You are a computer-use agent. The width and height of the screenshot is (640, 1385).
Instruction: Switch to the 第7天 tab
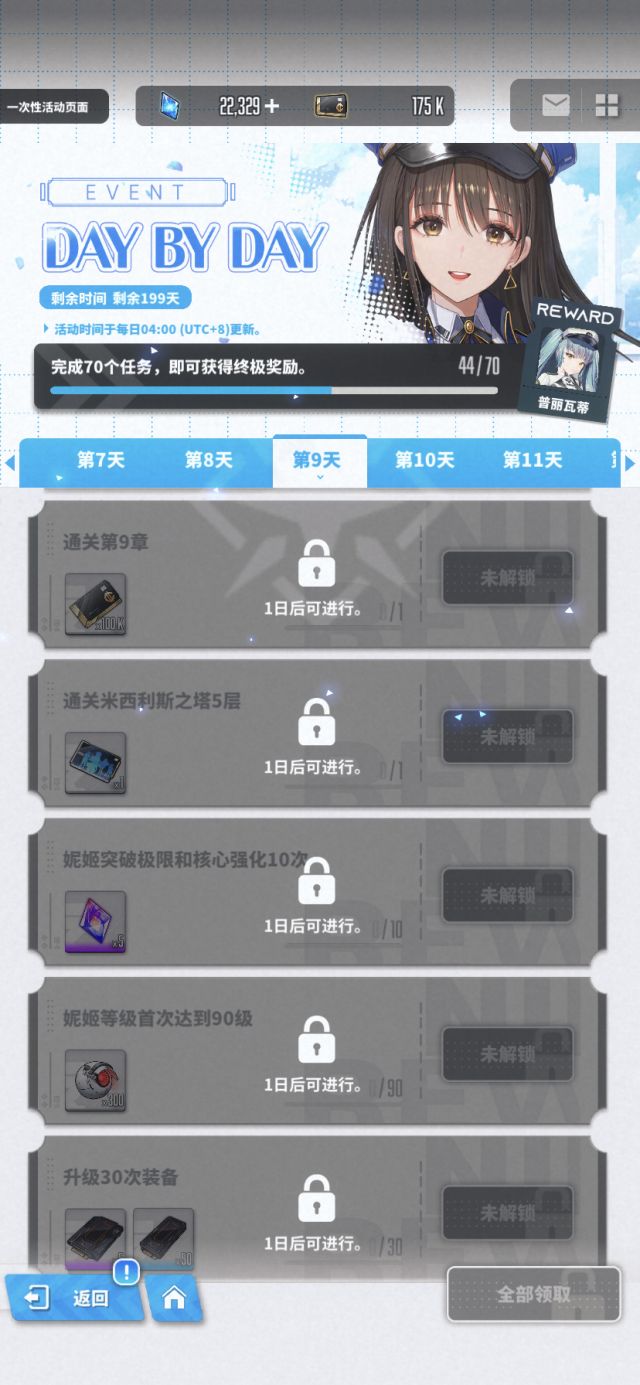click(x=101, y=460)
